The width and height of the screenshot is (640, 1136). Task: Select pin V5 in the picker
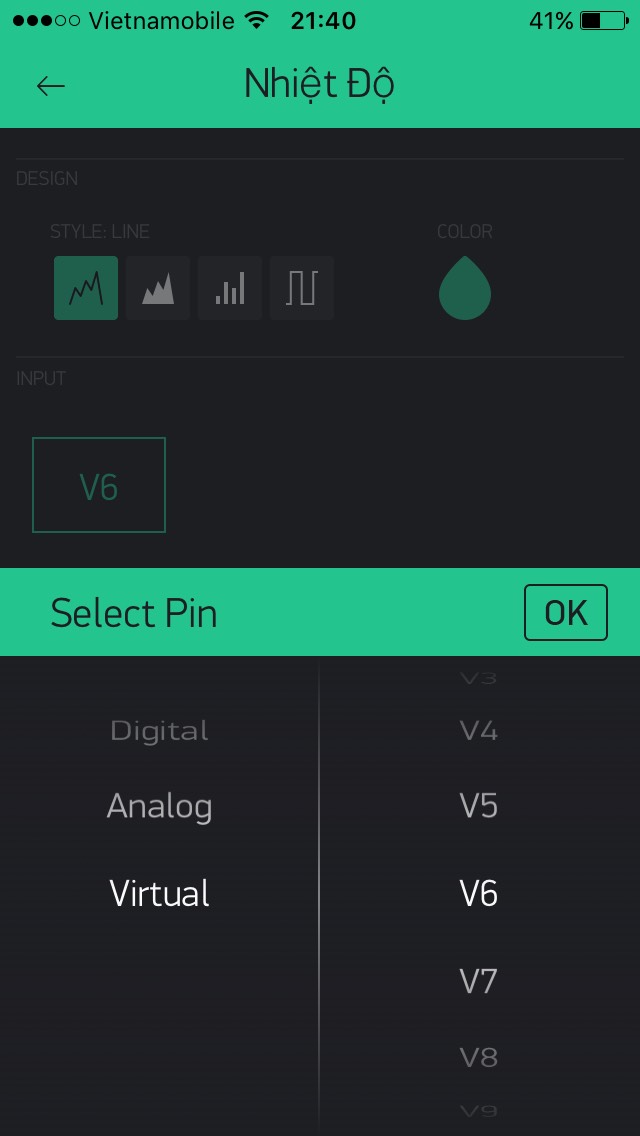click(x=478, y=806)
